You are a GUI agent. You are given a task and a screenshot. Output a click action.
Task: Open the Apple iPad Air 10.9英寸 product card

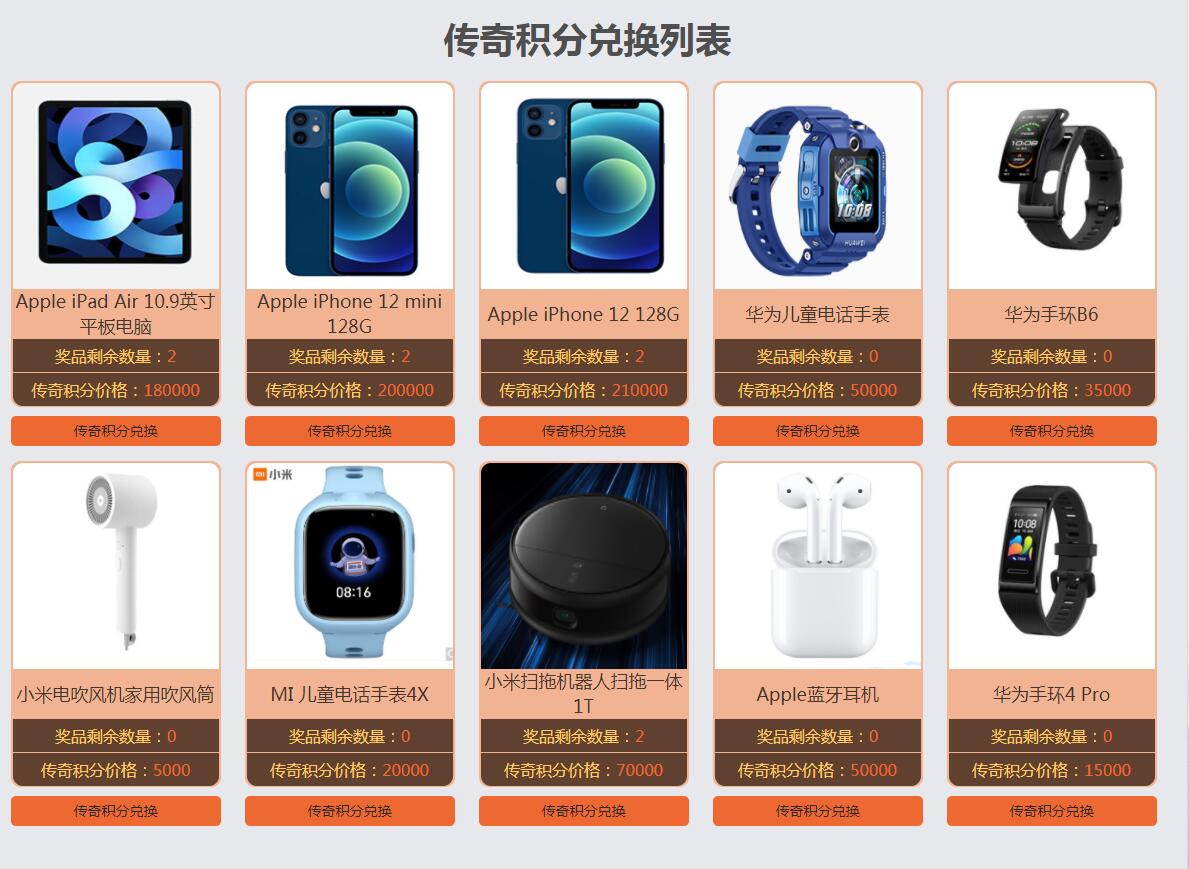[x=115, y=187]
